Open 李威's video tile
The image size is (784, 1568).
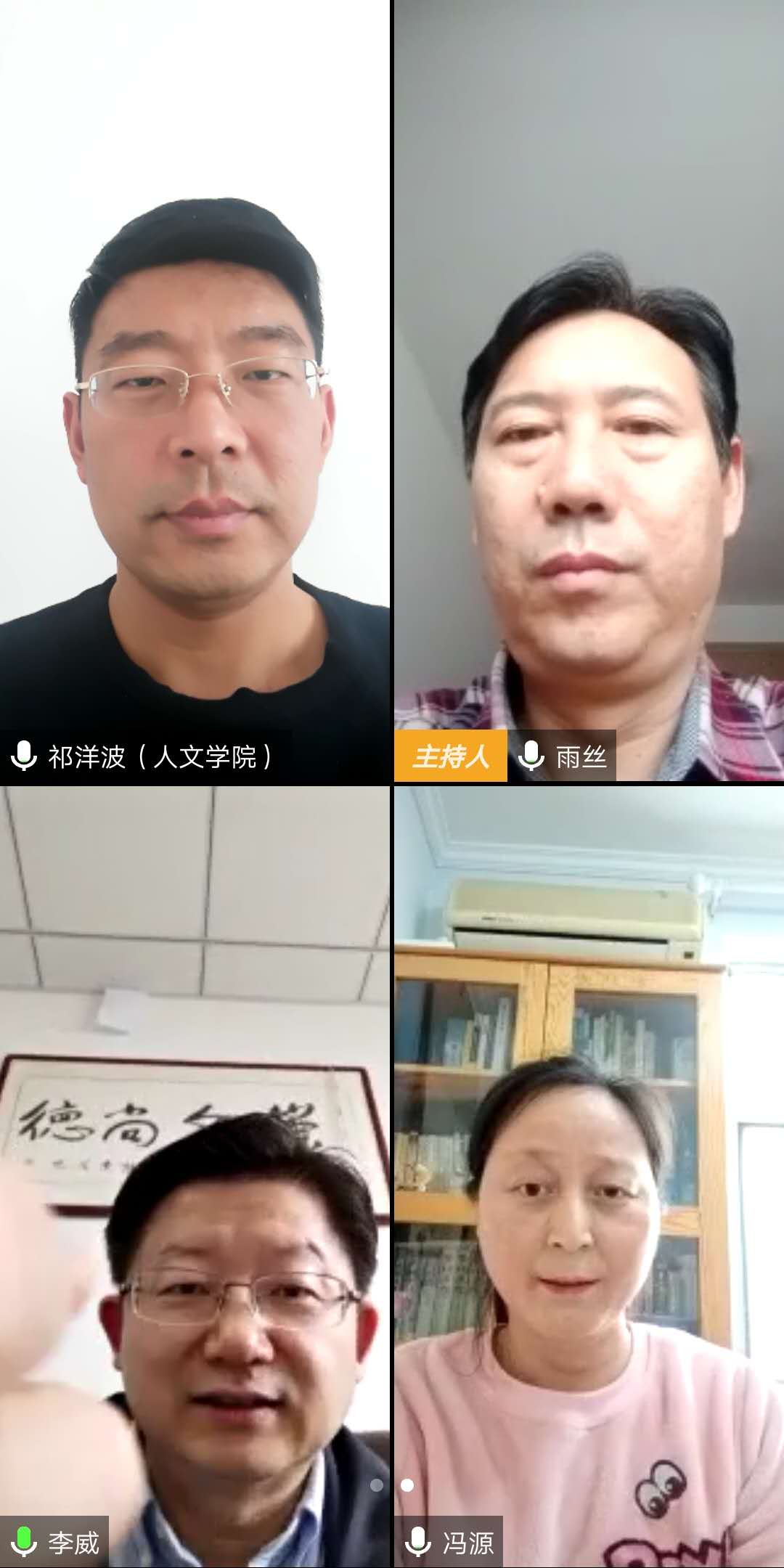coord(195,1176)
